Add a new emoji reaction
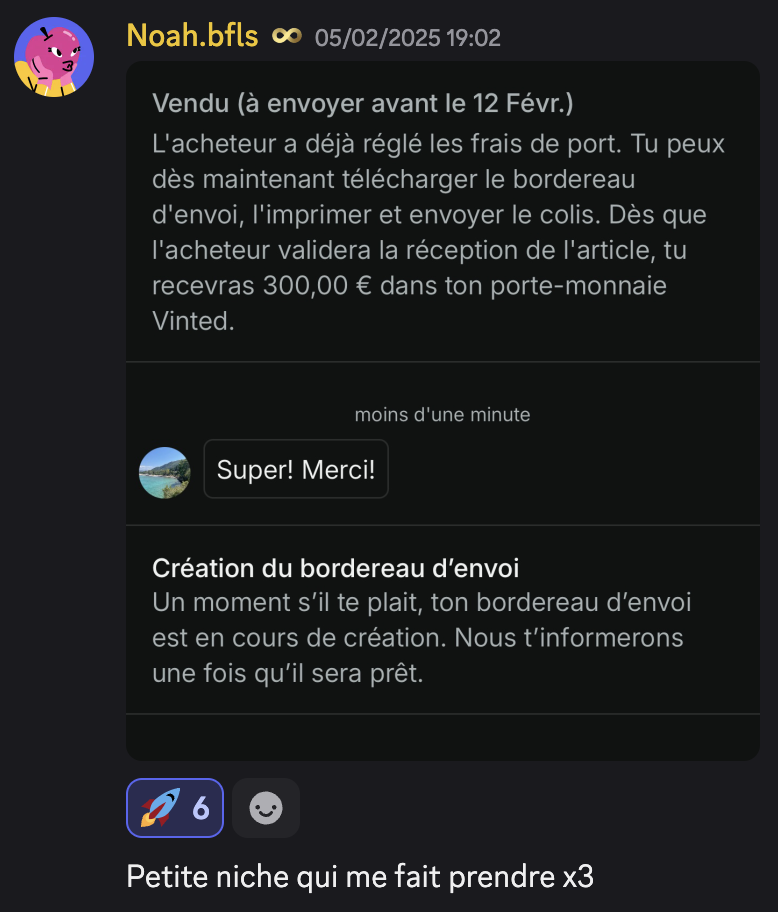The width and height of the screenshot is (778, 912). click(266, 807)
